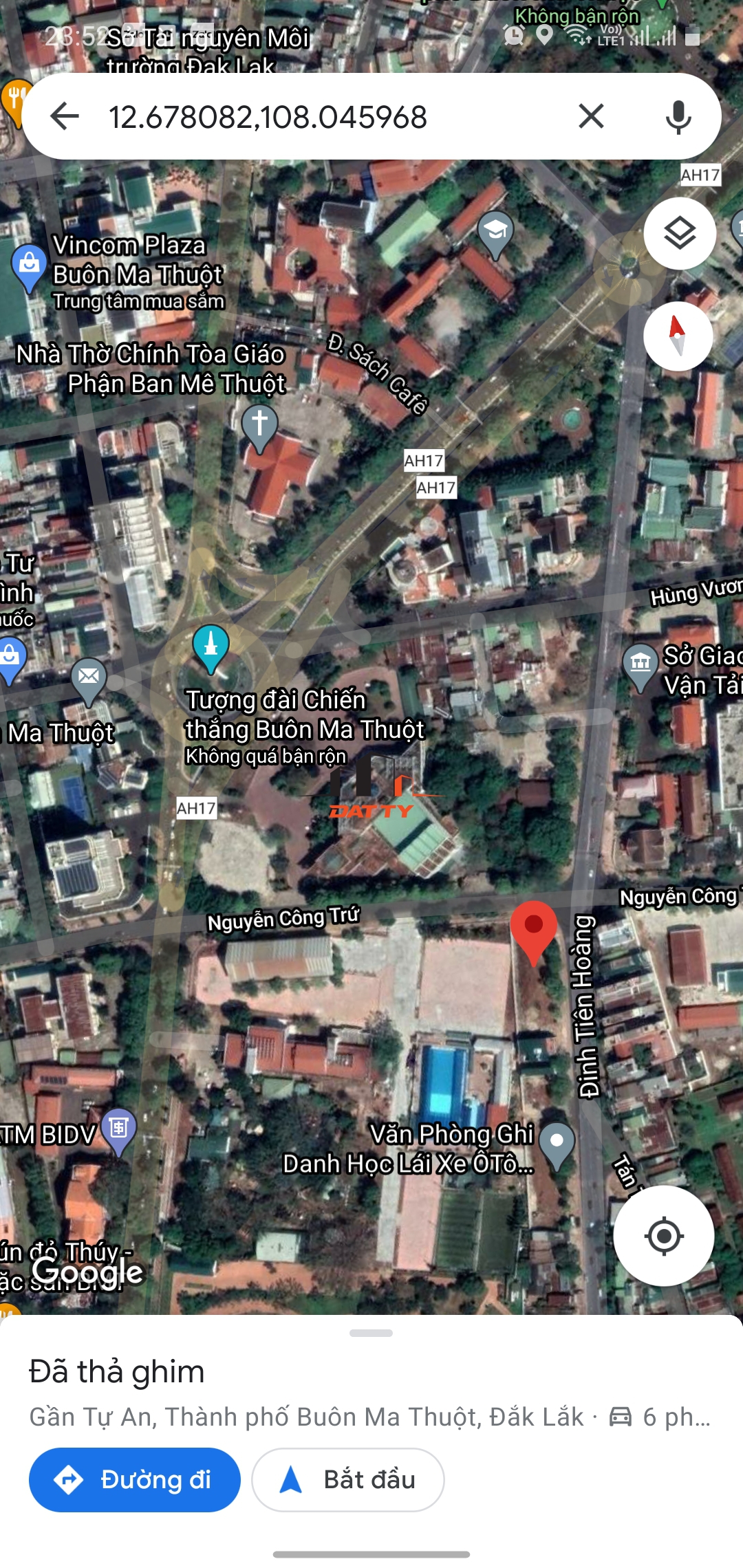Clear the coordinates in the search field
743x1568 pixels.
point(591,116)
